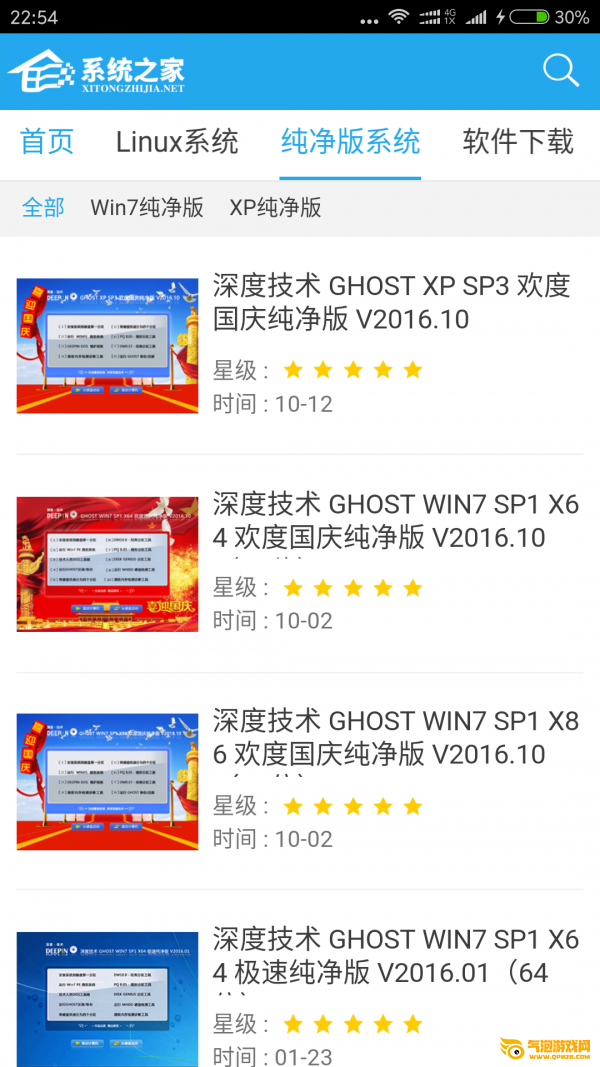Screen dimensions: 600x1067
Task: Select the 纯净版系统 tab
Action: (x=350, y=142)
